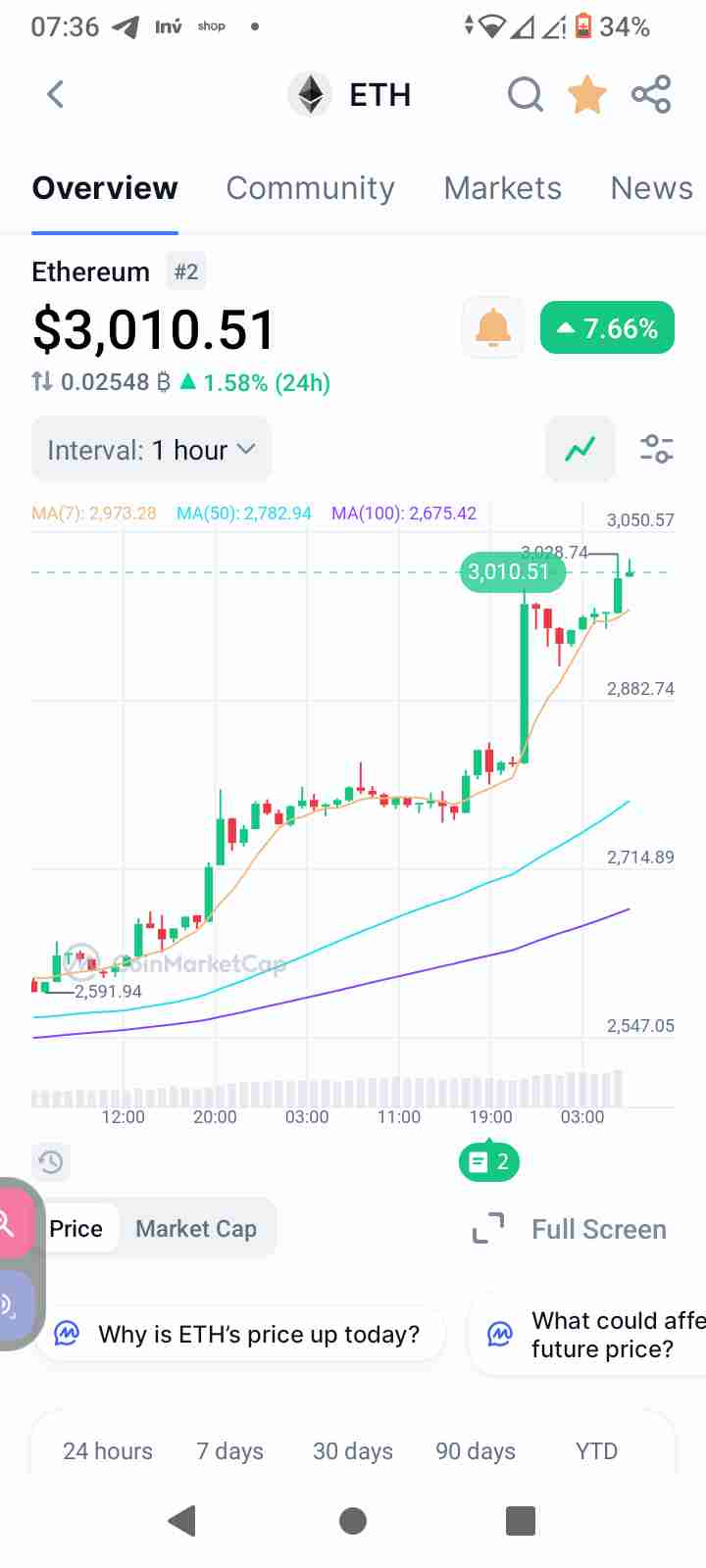Share the ETH page
Screen dimensions: 706x1568
651,94
